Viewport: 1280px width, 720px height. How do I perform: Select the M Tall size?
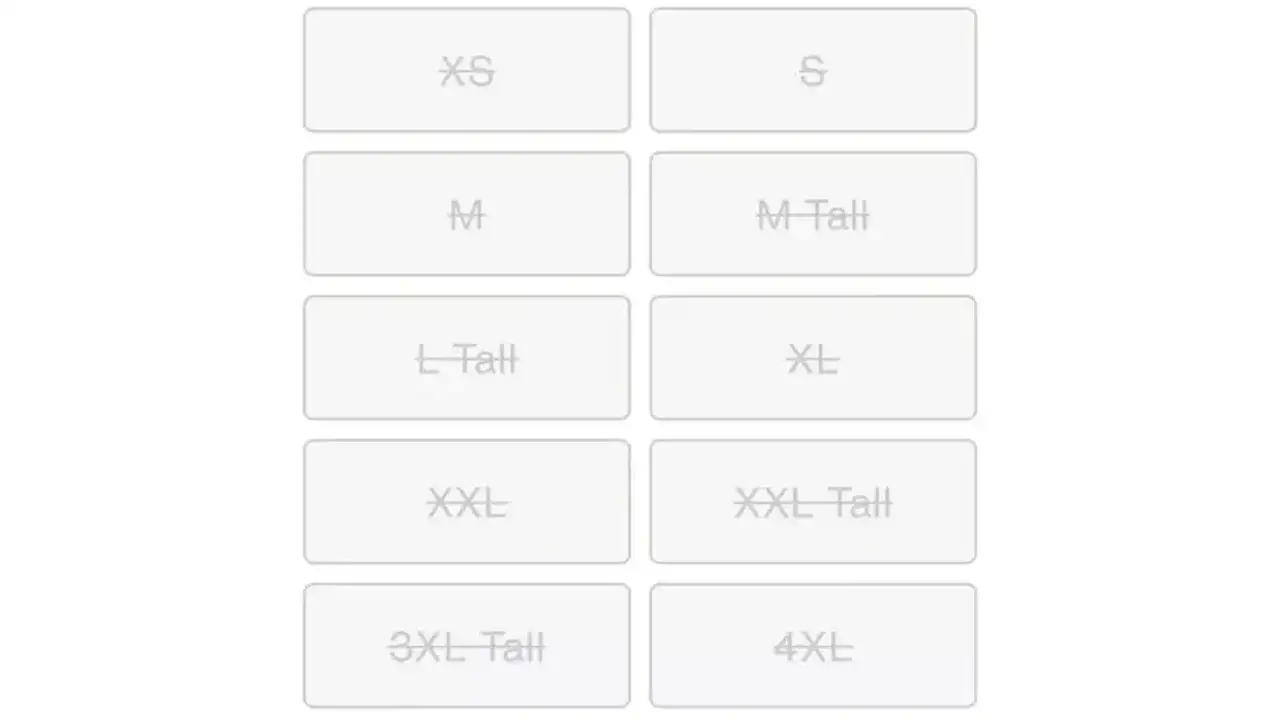813,214
